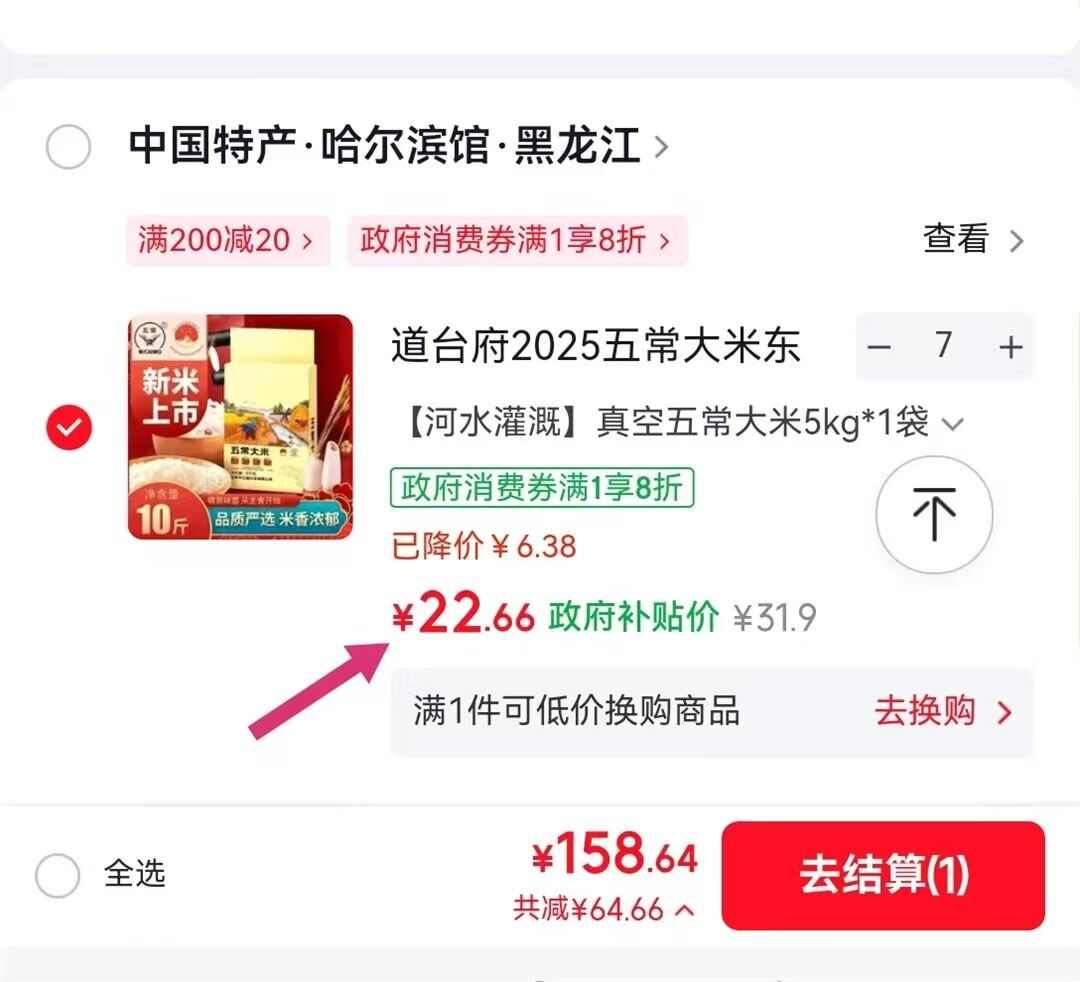
Task: Increase rice quantity with the plus button
Action: coord(1010,346)
